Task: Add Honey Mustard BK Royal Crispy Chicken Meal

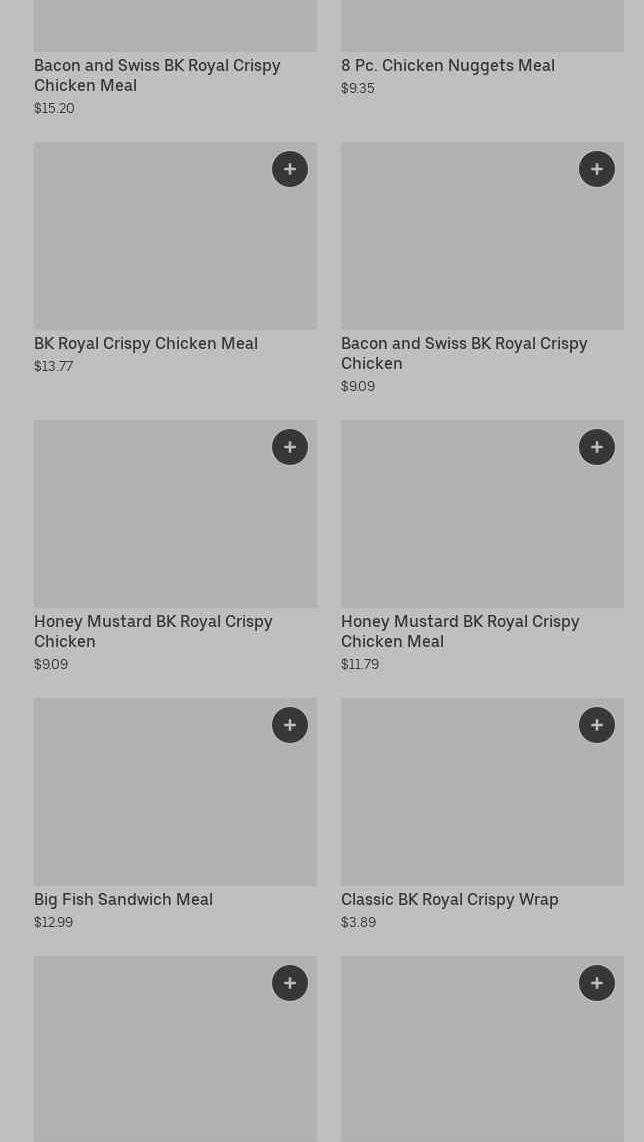Action: point(597,447)
